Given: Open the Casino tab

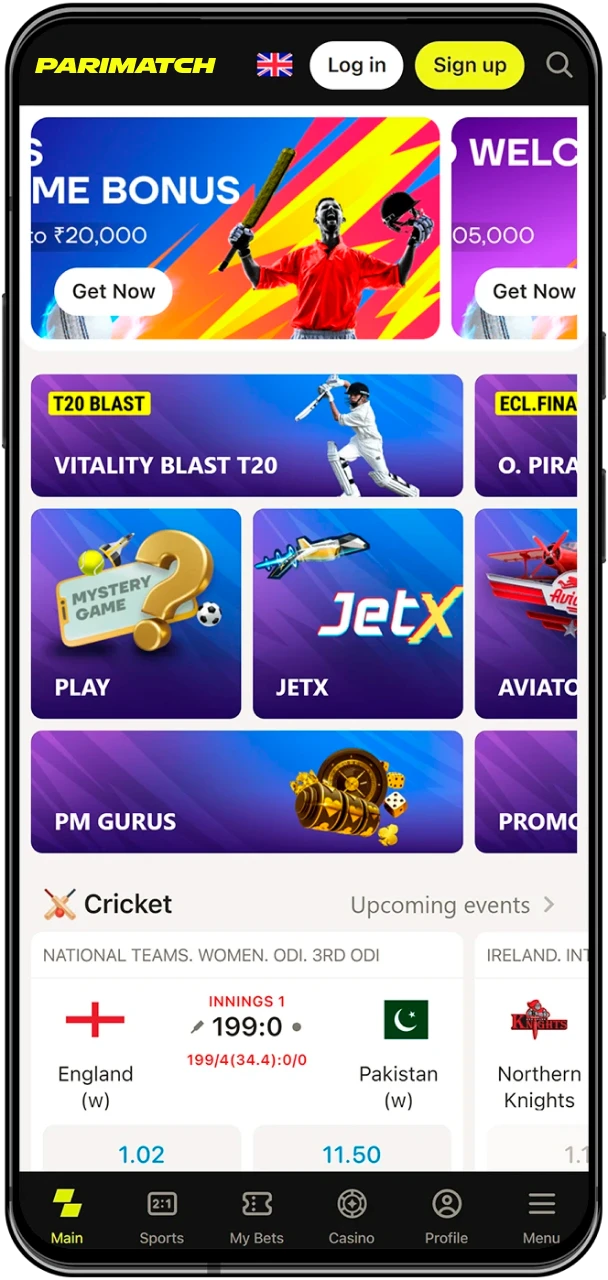Looking at the screenshot, I should pos(351,1216).
